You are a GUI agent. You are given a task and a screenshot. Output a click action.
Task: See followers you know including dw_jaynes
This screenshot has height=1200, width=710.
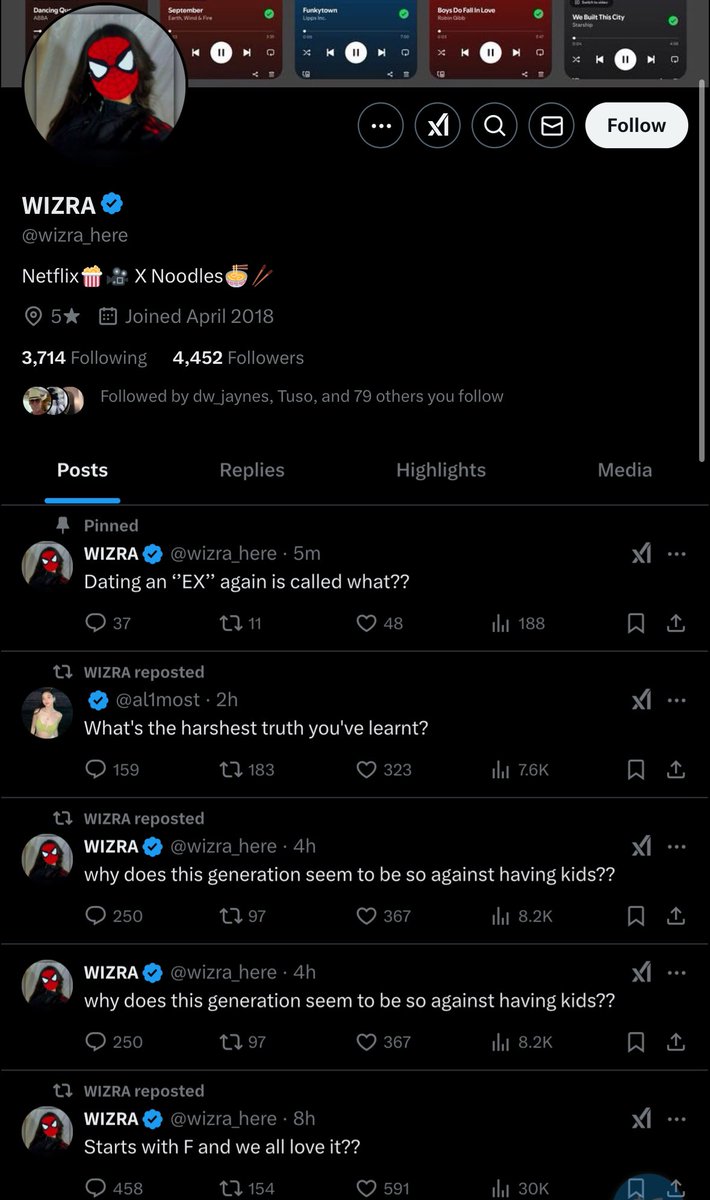pyautogui.click(x=300, y=397)
